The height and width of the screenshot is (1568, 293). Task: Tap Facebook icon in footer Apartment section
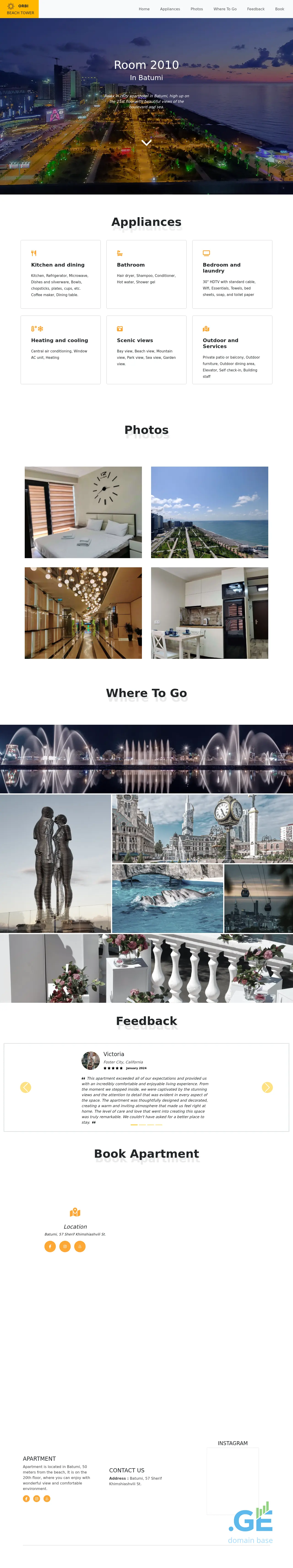[26, 1499]
